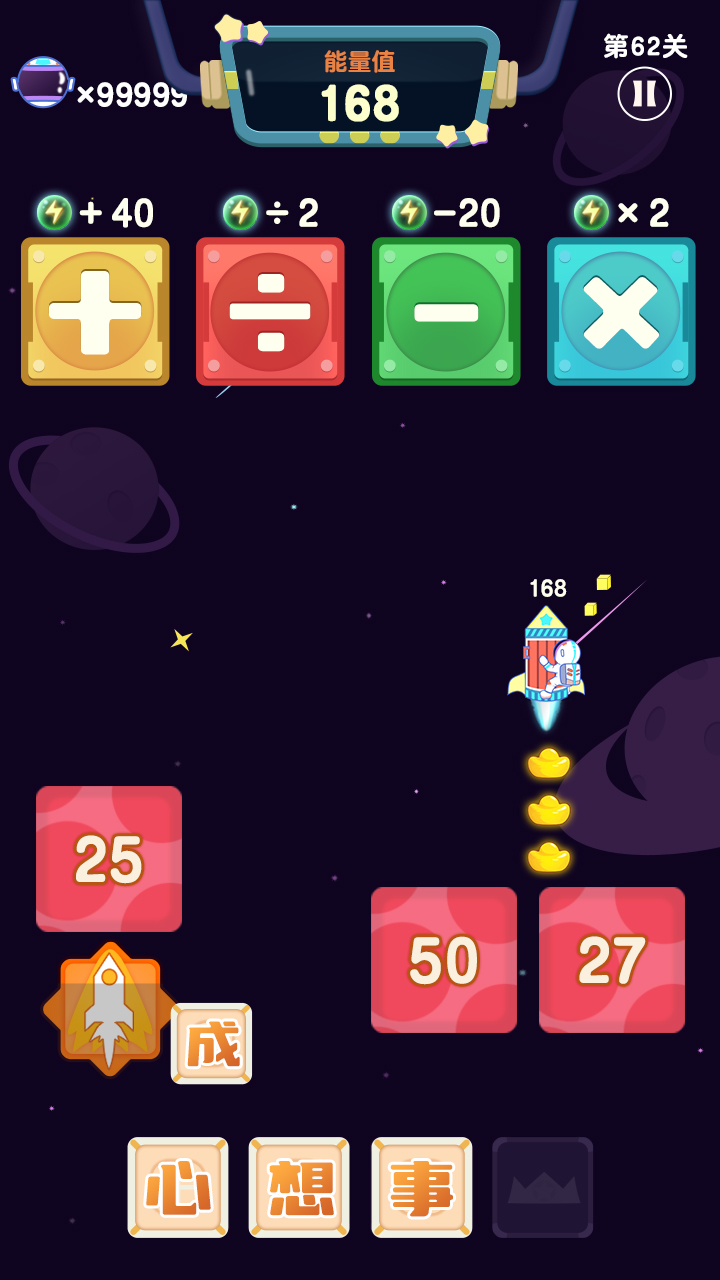Select the blue multiply by 2 block
Viewport: 720px width, 1280px height.
(621, 311)
